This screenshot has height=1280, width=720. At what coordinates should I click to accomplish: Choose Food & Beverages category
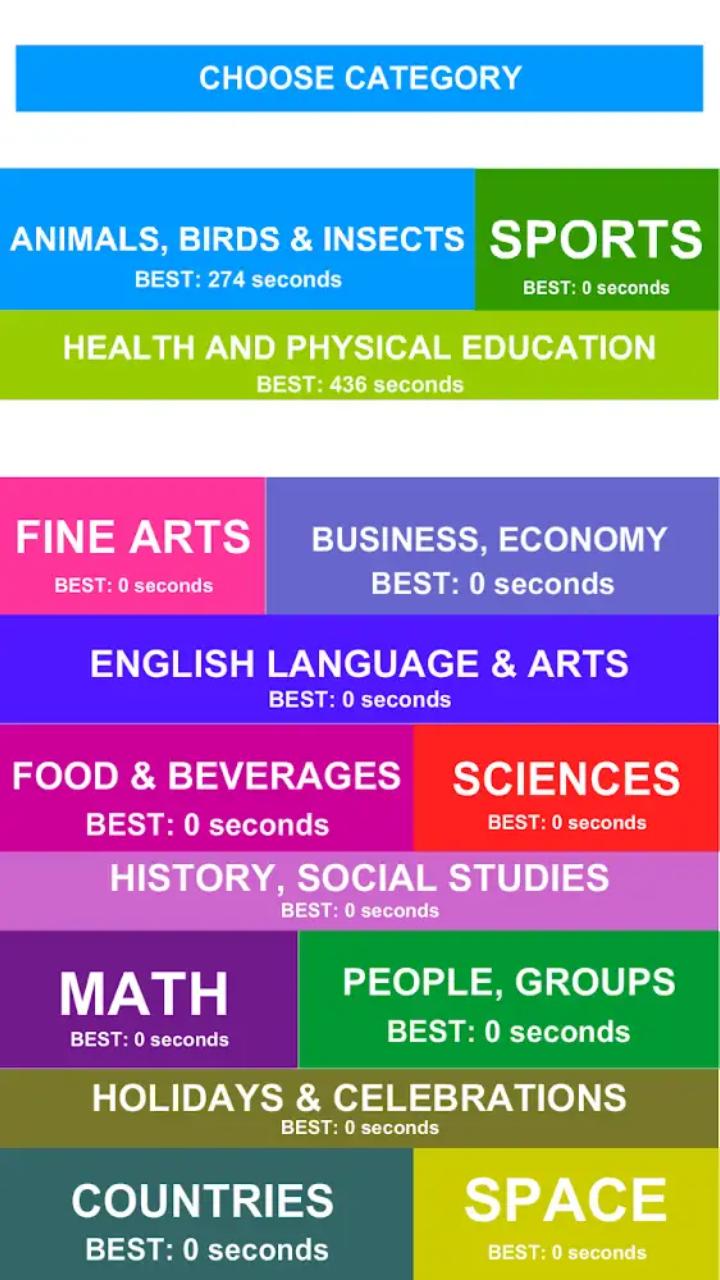(206, 788)
